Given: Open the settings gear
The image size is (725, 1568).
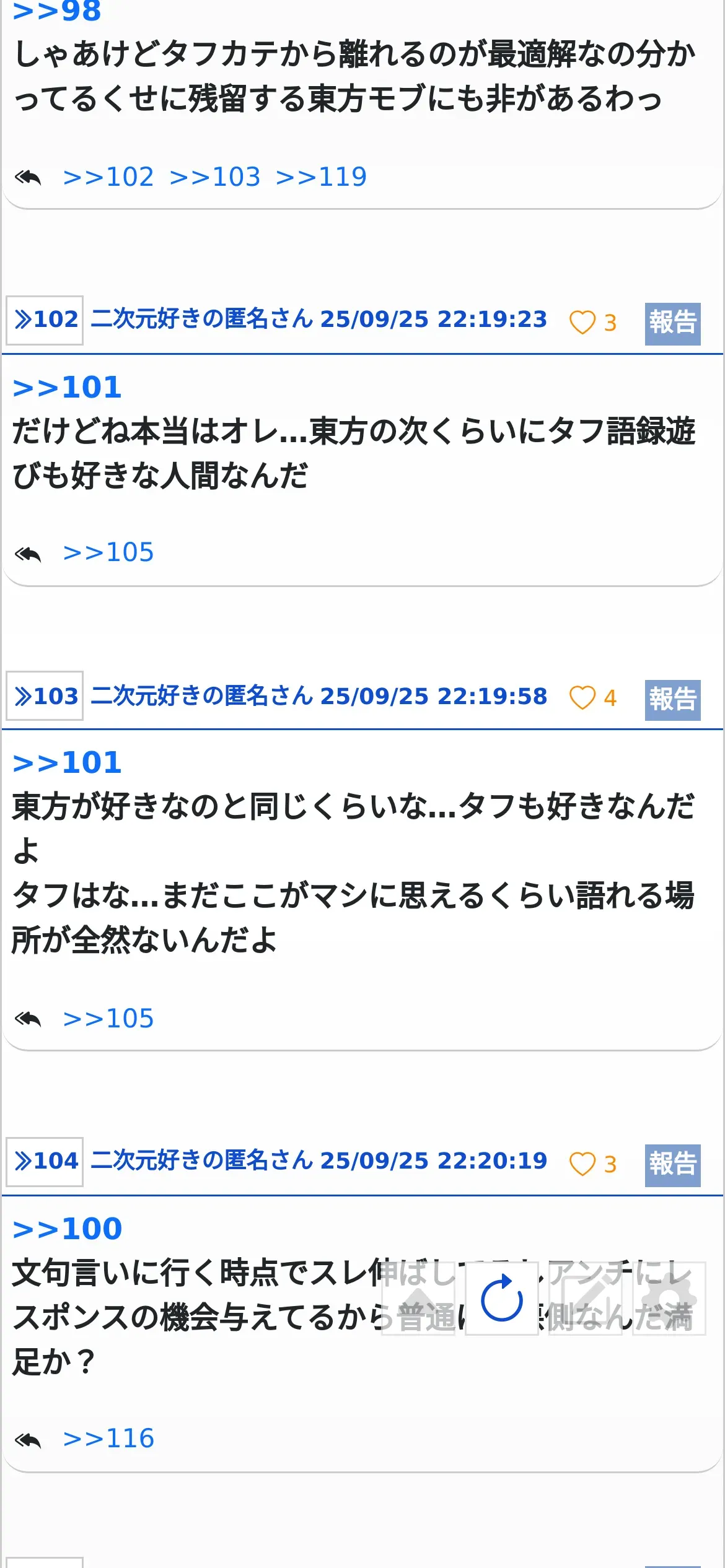Looking at the screenshot, I should click(x=669, y=1298).
